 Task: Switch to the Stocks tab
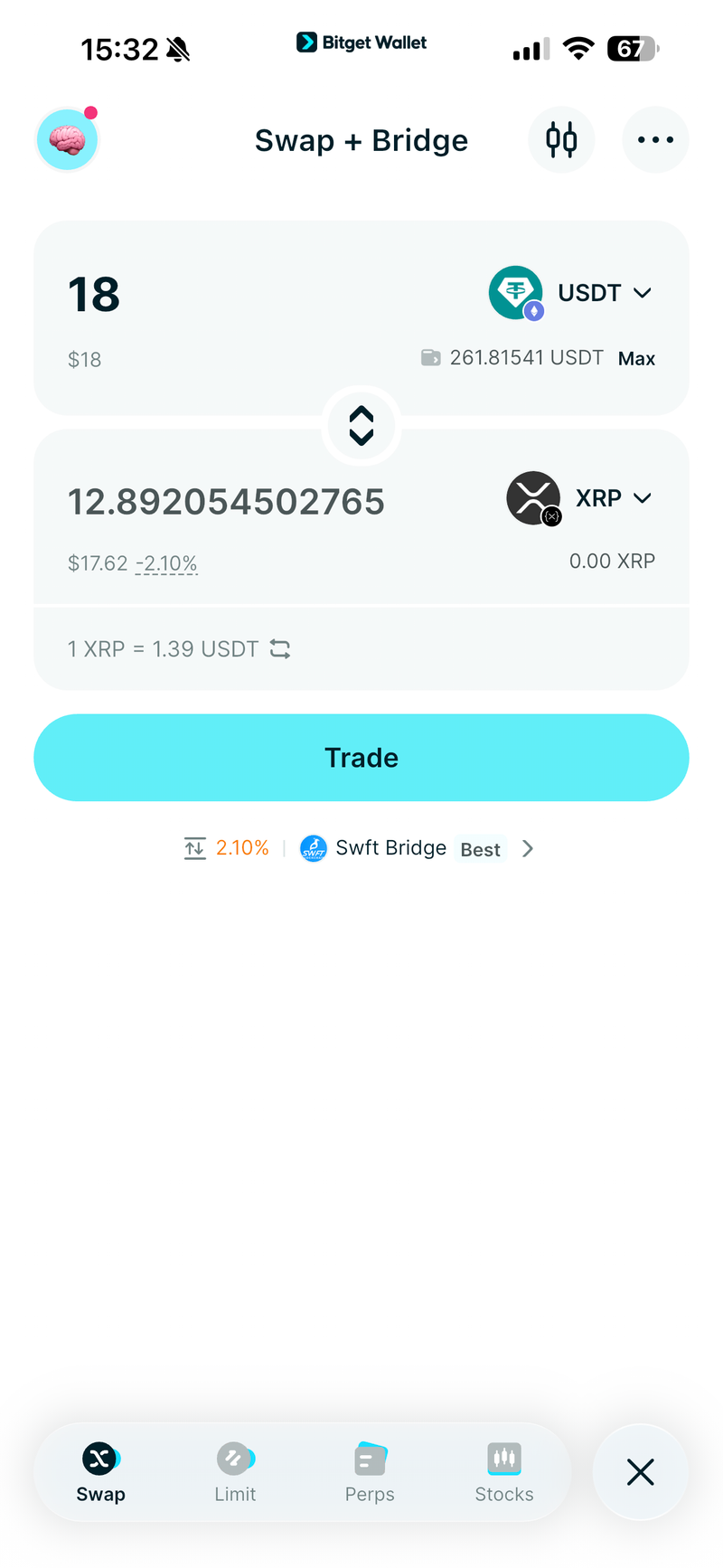pos(504,1472)
